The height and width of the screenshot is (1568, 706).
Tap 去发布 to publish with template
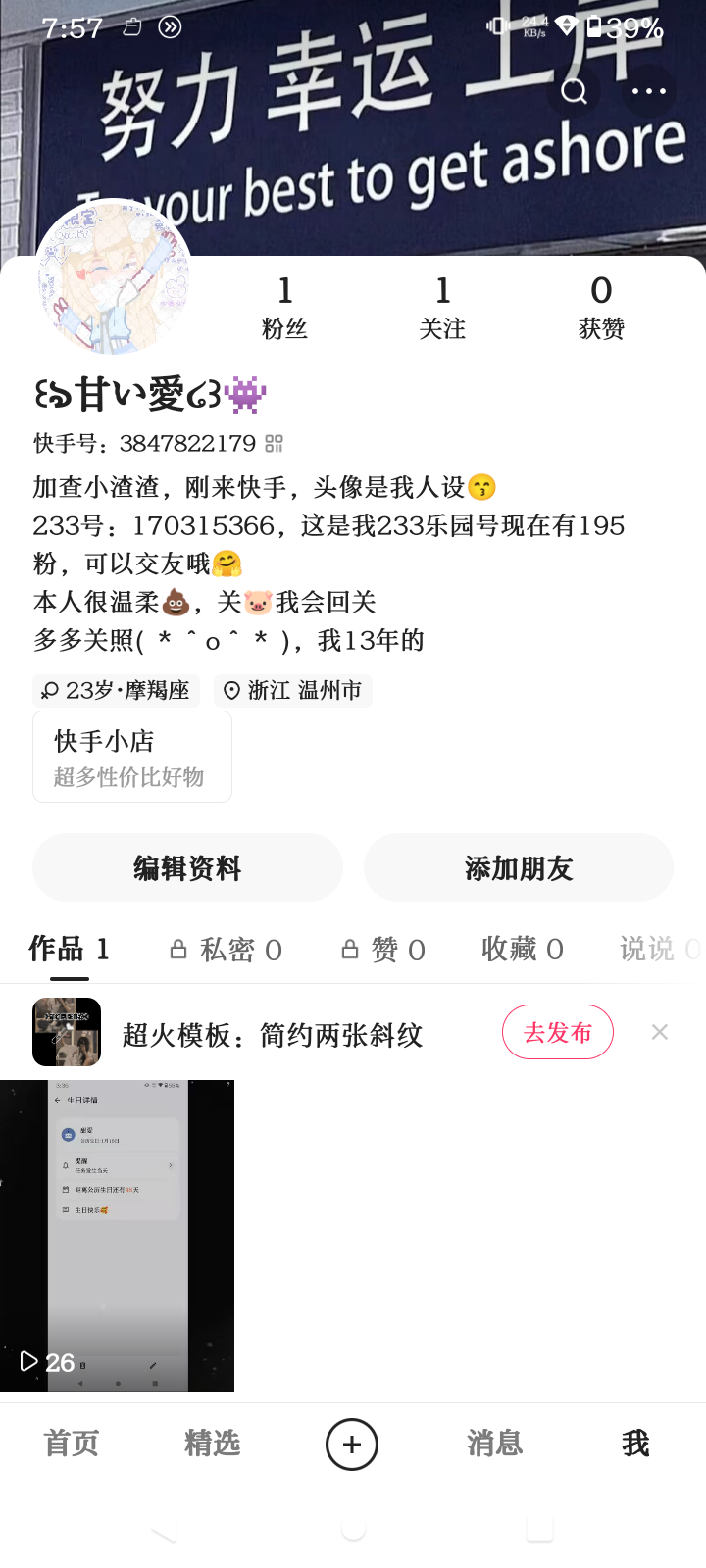tap(557, 1032)
